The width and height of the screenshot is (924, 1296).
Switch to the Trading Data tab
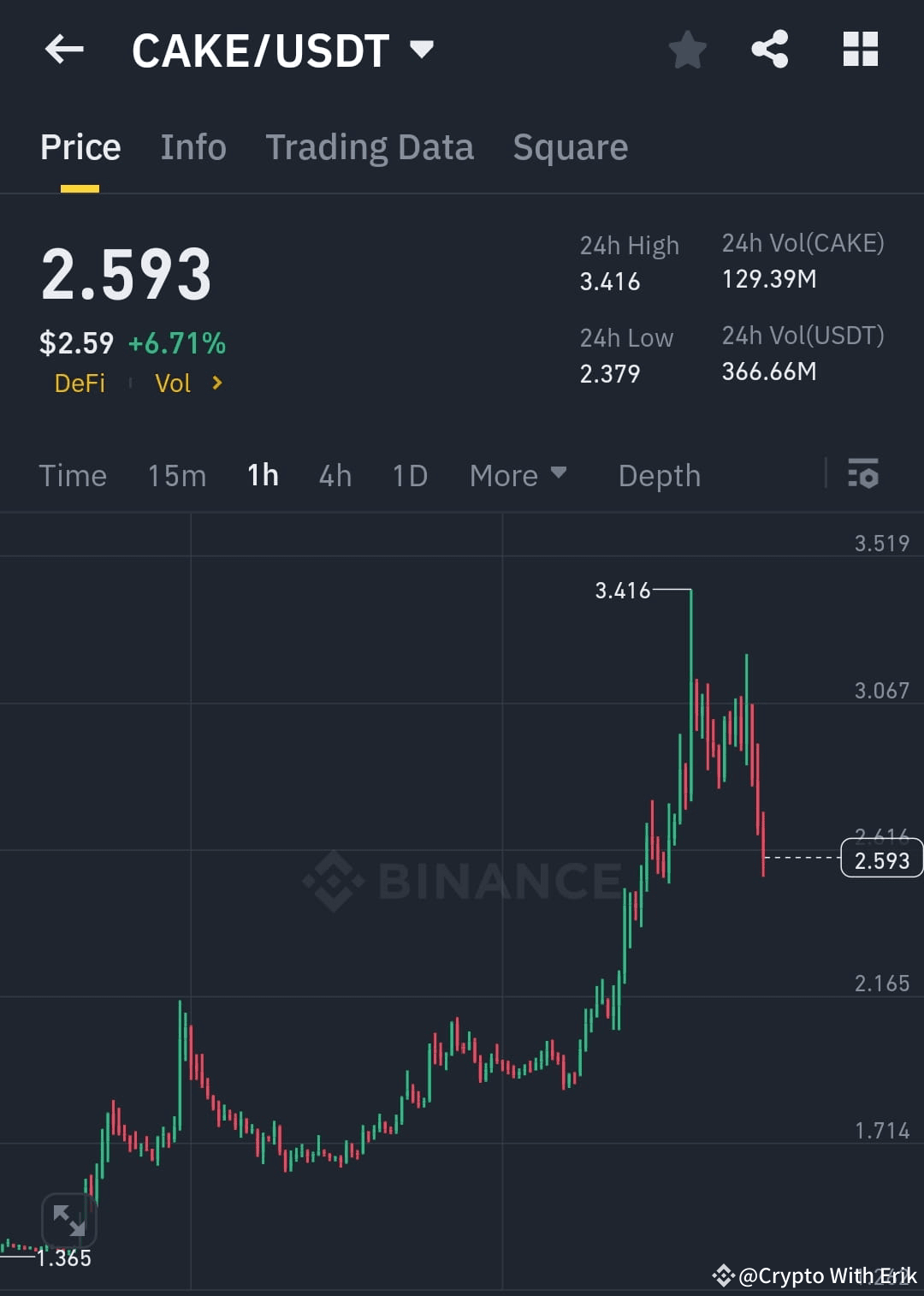coord(370,146)
